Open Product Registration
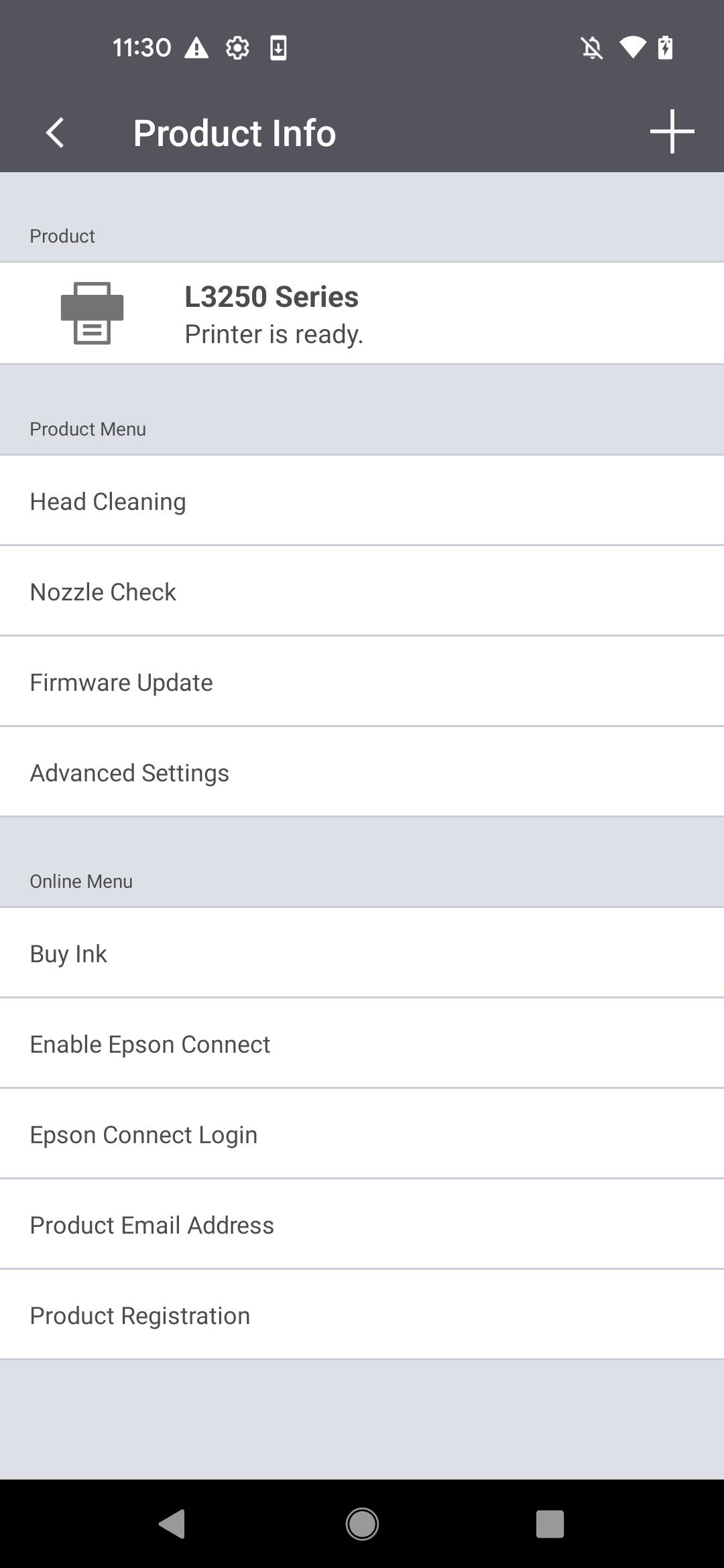Screen dimensions: 724x1568 click(x=362, y=1315)
